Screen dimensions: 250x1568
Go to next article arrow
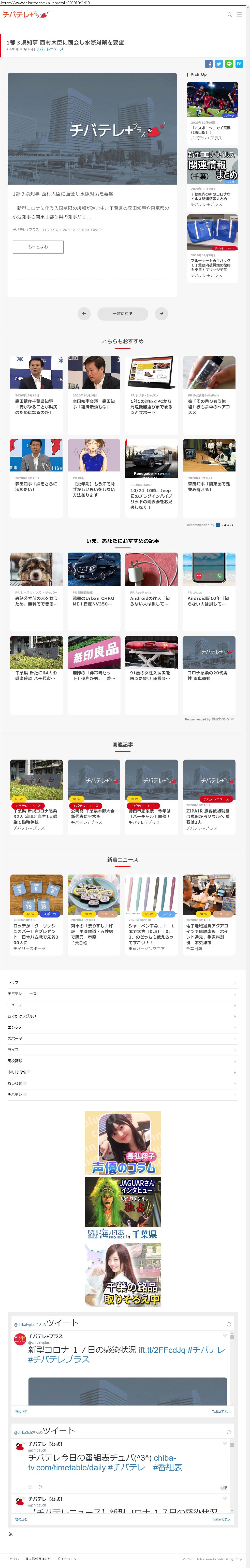coord(161,314)
